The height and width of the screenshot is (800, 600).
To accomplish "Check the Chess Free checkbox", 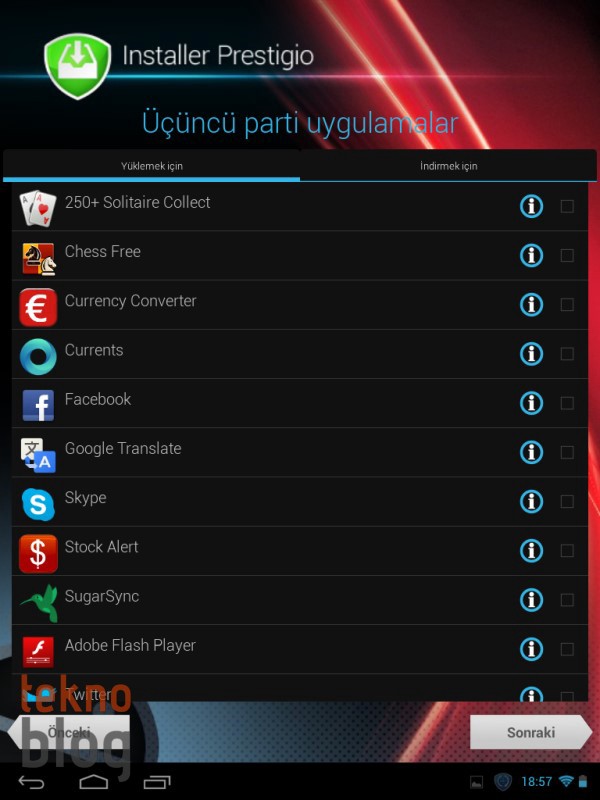I will (x=567, y=255).
